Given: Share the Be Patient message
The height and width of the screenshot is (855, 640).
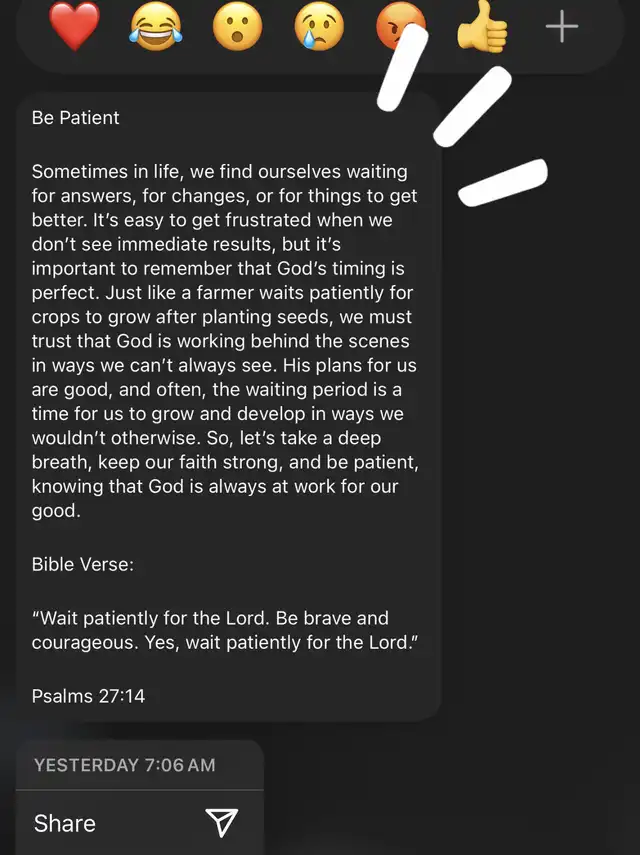Looking at the screenshot, I should (138, 823).
